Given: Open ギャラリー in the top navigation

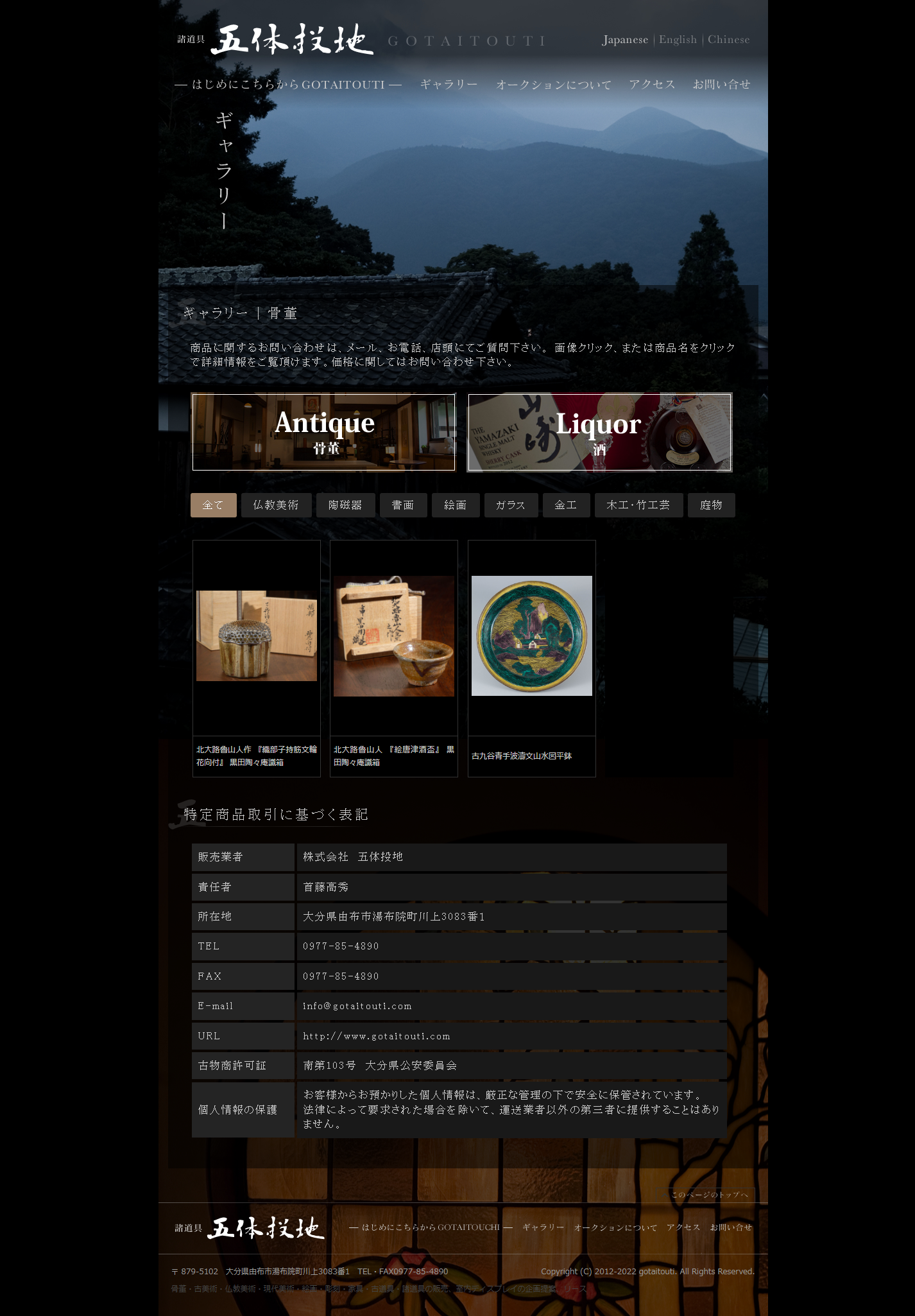Looking at the screenshot, I should [x=449, y=85].
